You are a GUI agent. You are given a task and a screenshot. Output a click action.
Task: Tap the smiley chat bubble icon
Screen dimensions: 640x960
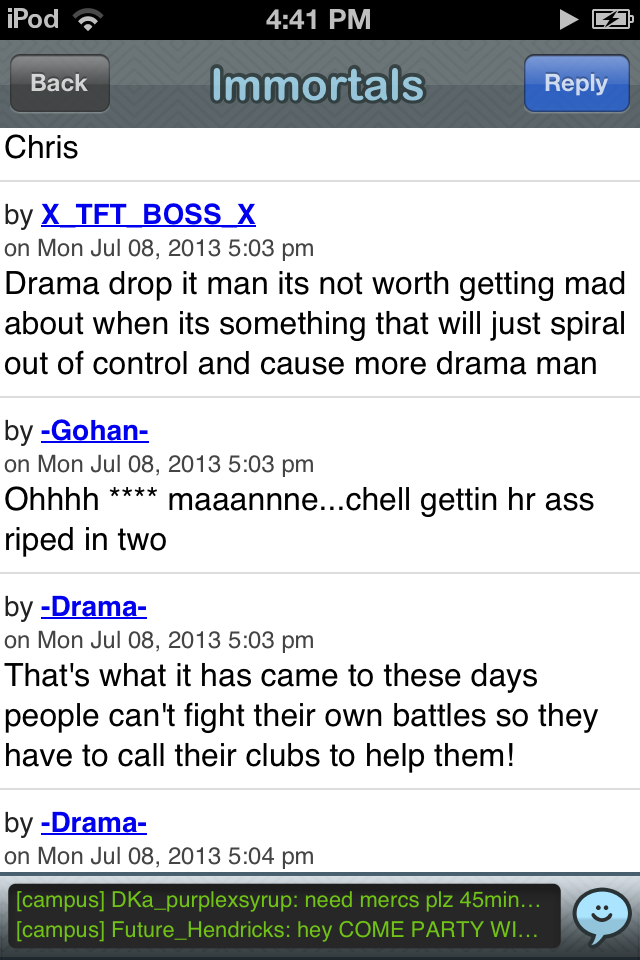(x=601, y=915)
